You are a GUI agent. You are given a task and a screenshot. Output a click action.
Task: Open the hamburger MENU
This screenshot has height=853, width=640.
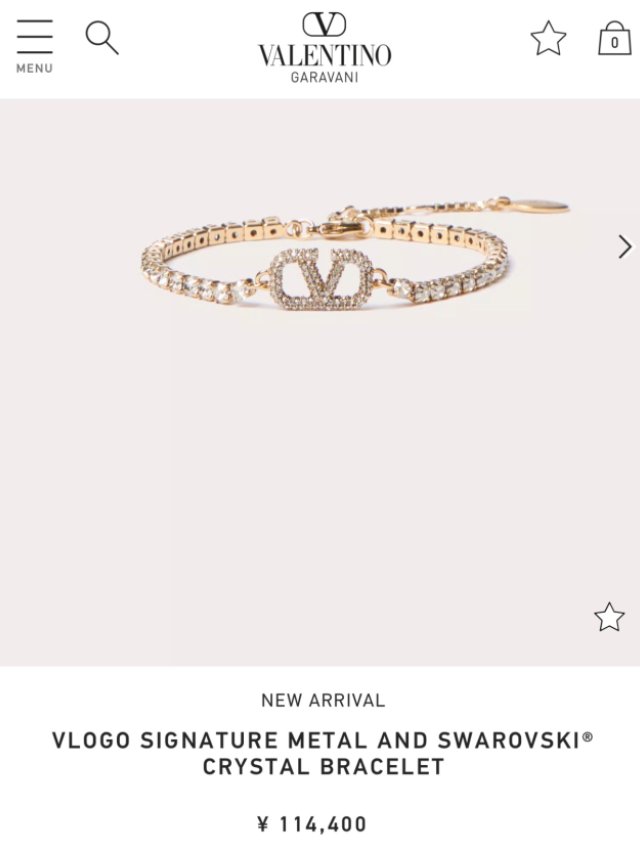tap(34, 45)
